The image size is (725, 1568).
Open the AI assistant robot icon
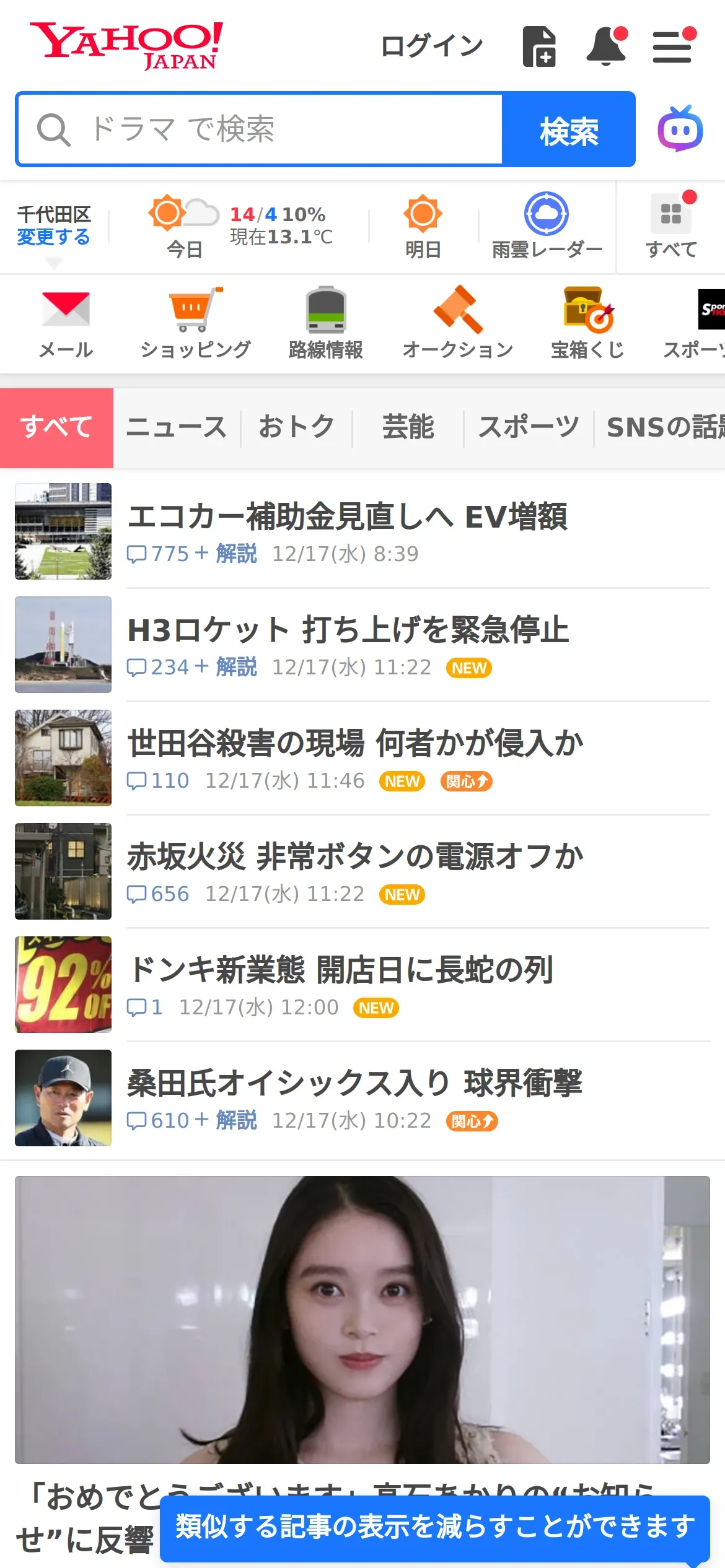(680, 129)
